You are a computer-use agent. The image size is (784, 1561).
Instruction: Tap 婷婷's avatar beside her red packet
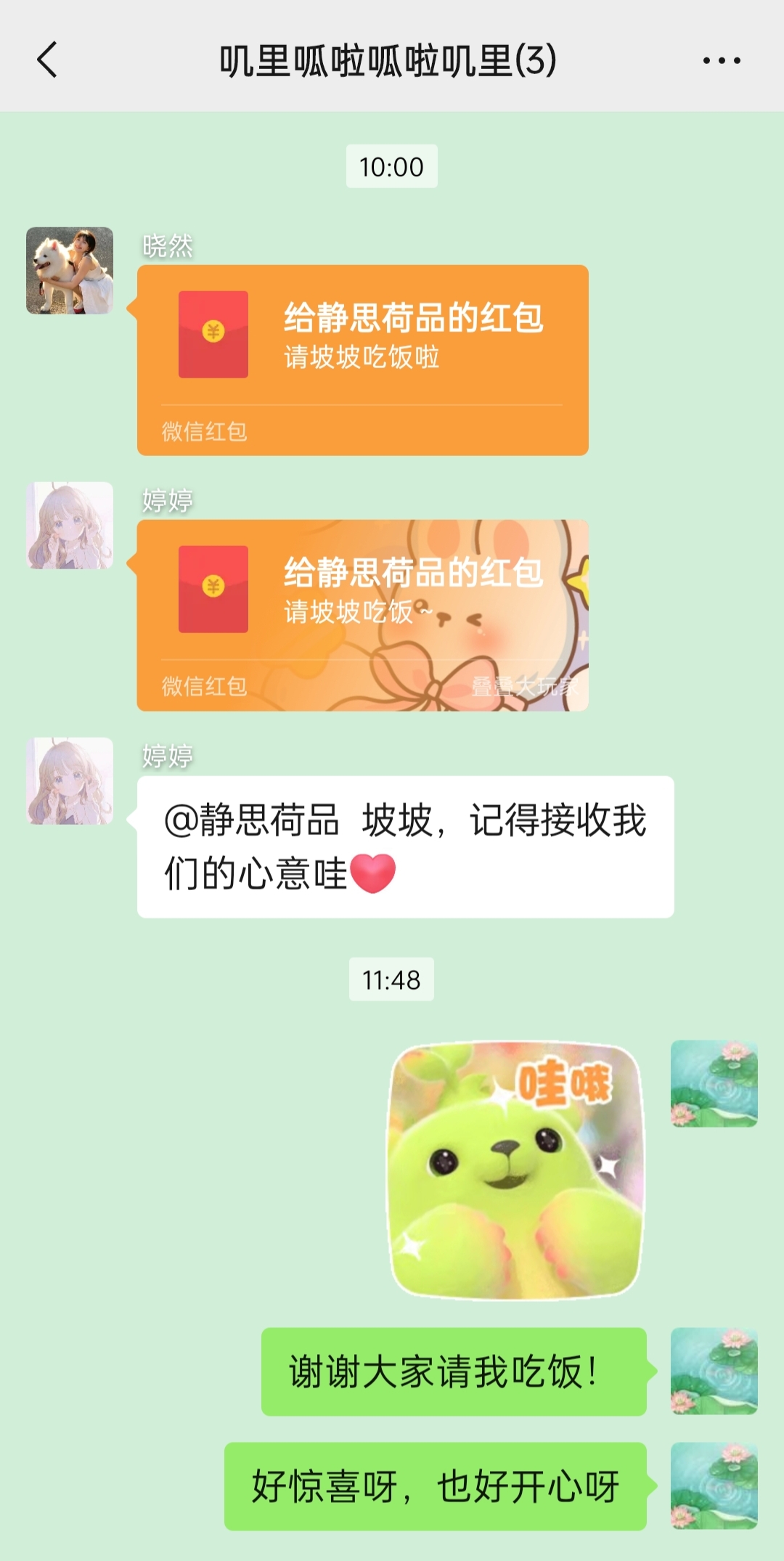tap(70, 526)
